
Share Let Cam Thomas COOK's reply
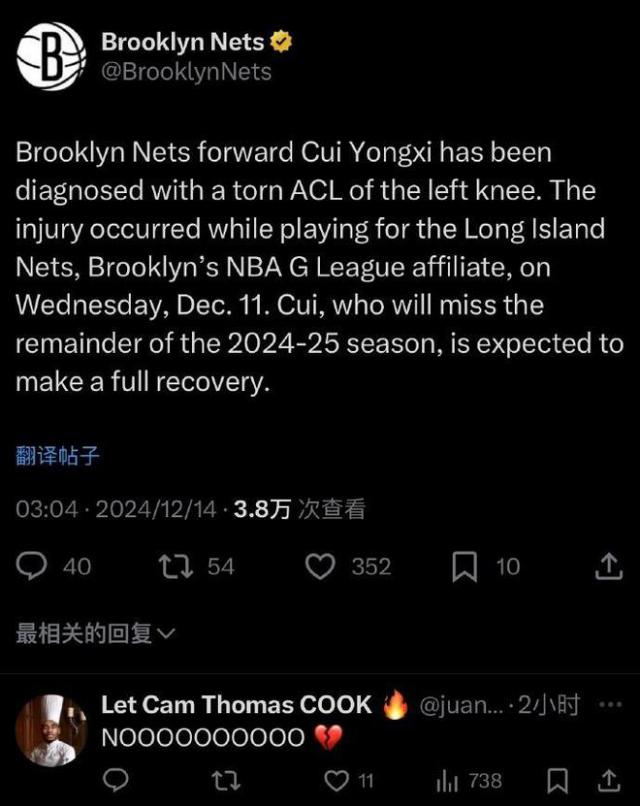[x=607, y=779]
